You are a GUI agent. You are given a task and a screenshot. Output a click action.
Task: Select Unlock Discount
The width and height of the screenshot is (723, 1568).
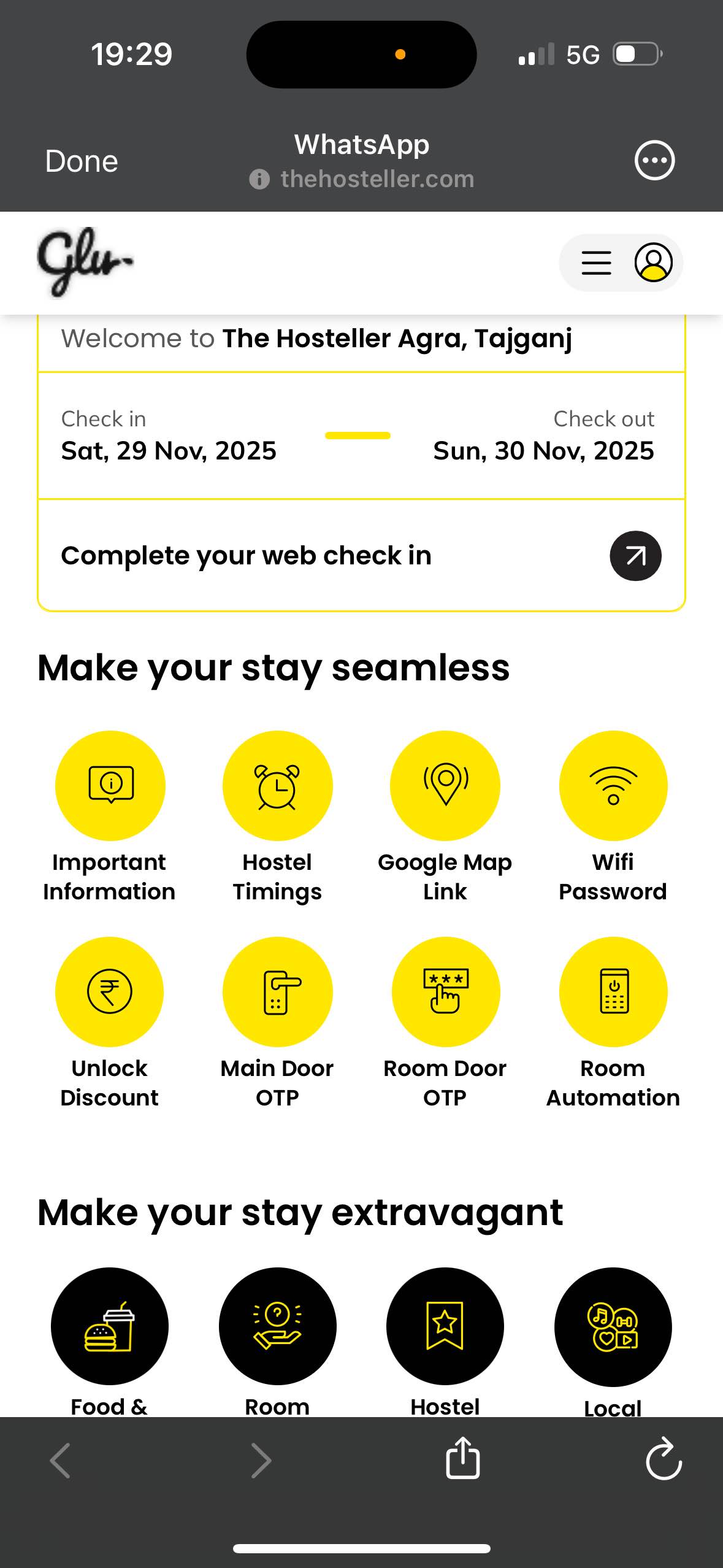coord(110,991)
